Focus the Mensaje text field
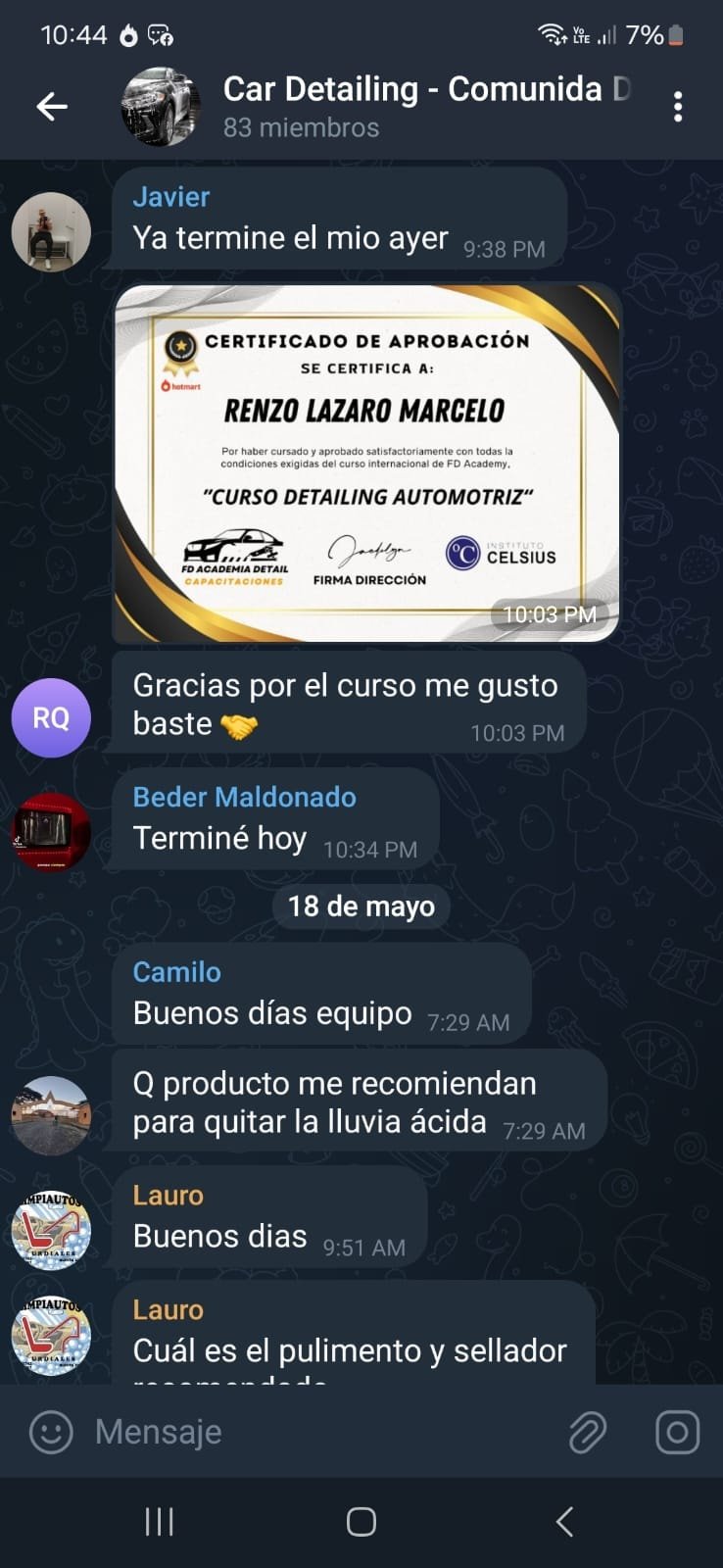723x1568 pixels. pyautogui.click(x=313, y=1432)
